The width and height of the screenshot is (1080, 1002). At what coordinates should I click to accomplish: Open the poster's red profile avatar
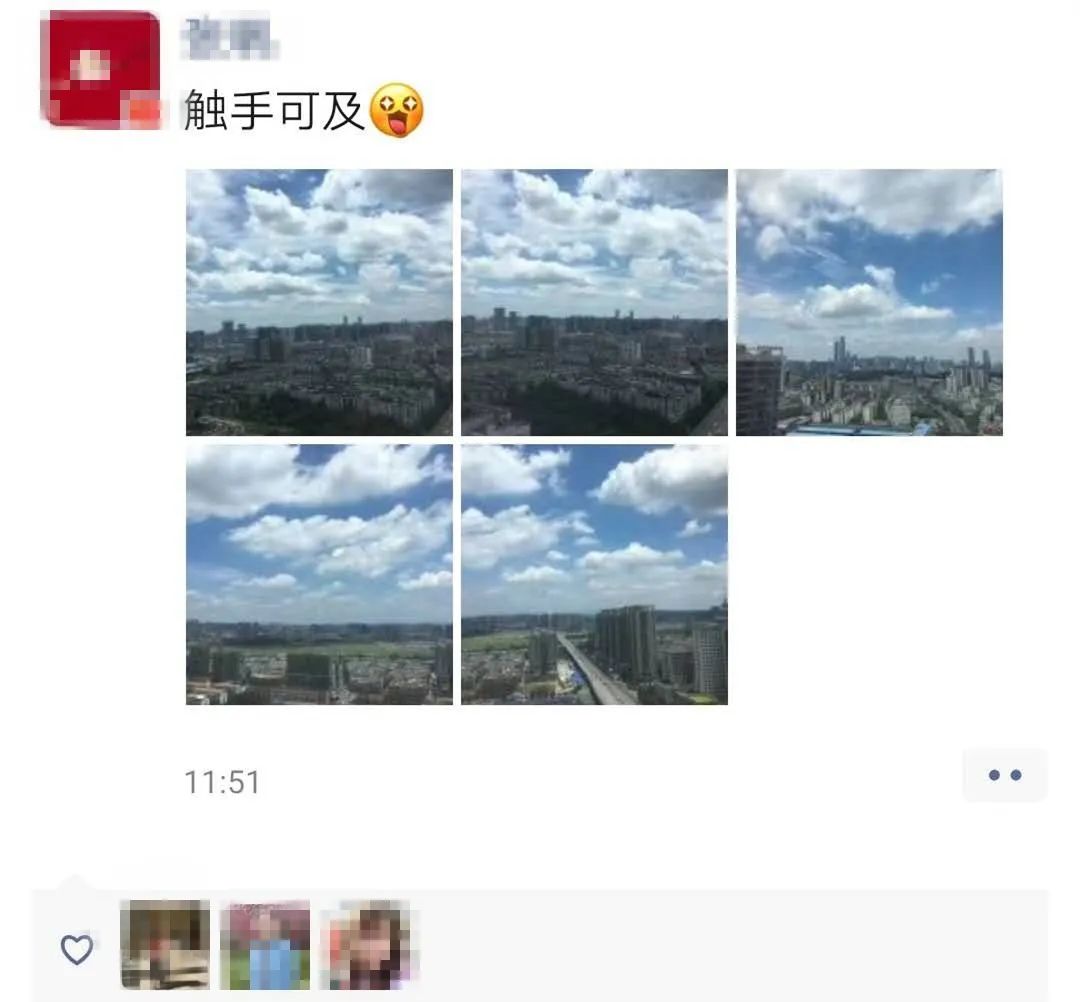[100, 69]
